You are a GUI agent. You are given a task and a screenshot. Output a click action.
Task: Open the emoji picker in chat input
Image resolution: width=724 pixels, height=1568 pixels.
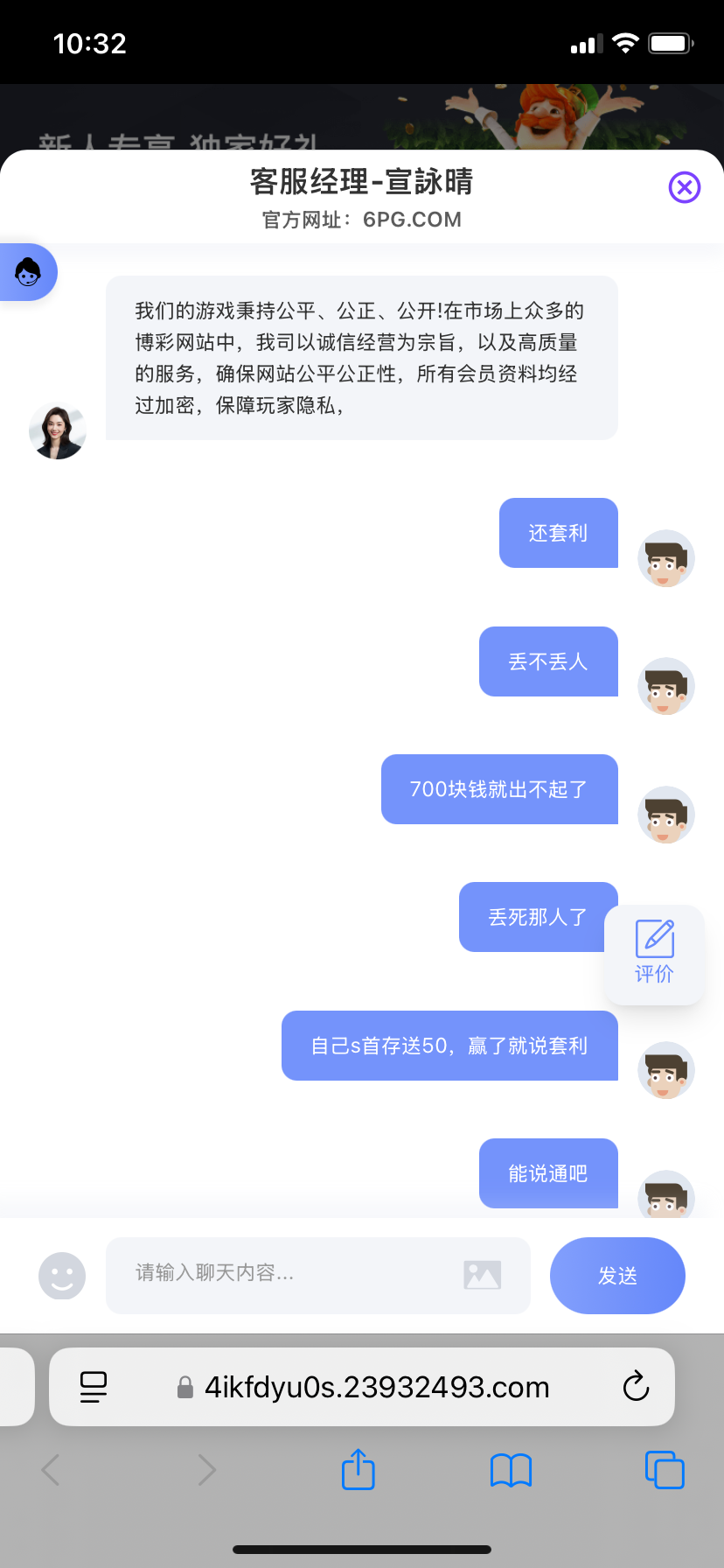click(x=62, y=1275)
